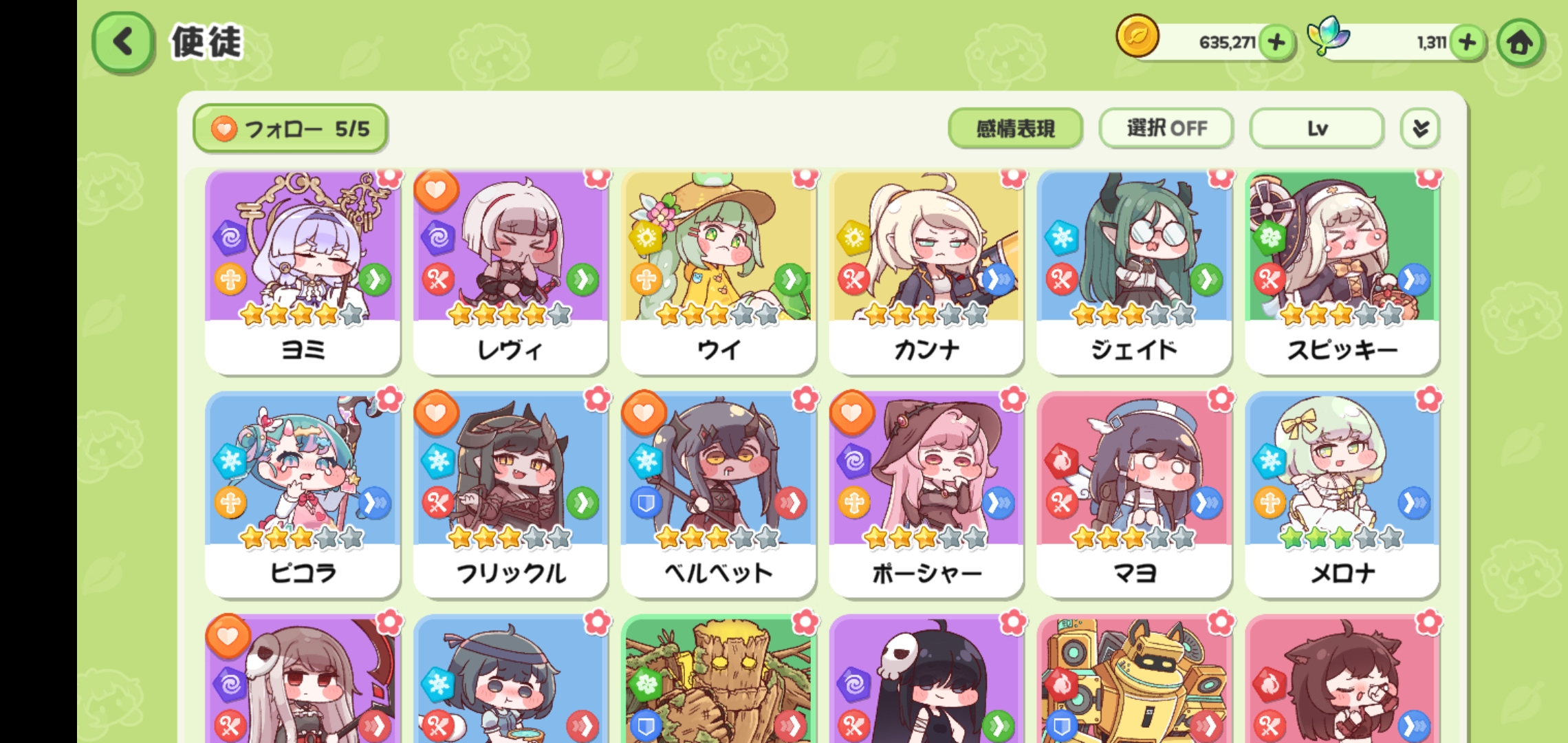Open the 感情表現 option
Image resolution: width=1568 pixels, height=743 pixels.
tap(1015, 129)
